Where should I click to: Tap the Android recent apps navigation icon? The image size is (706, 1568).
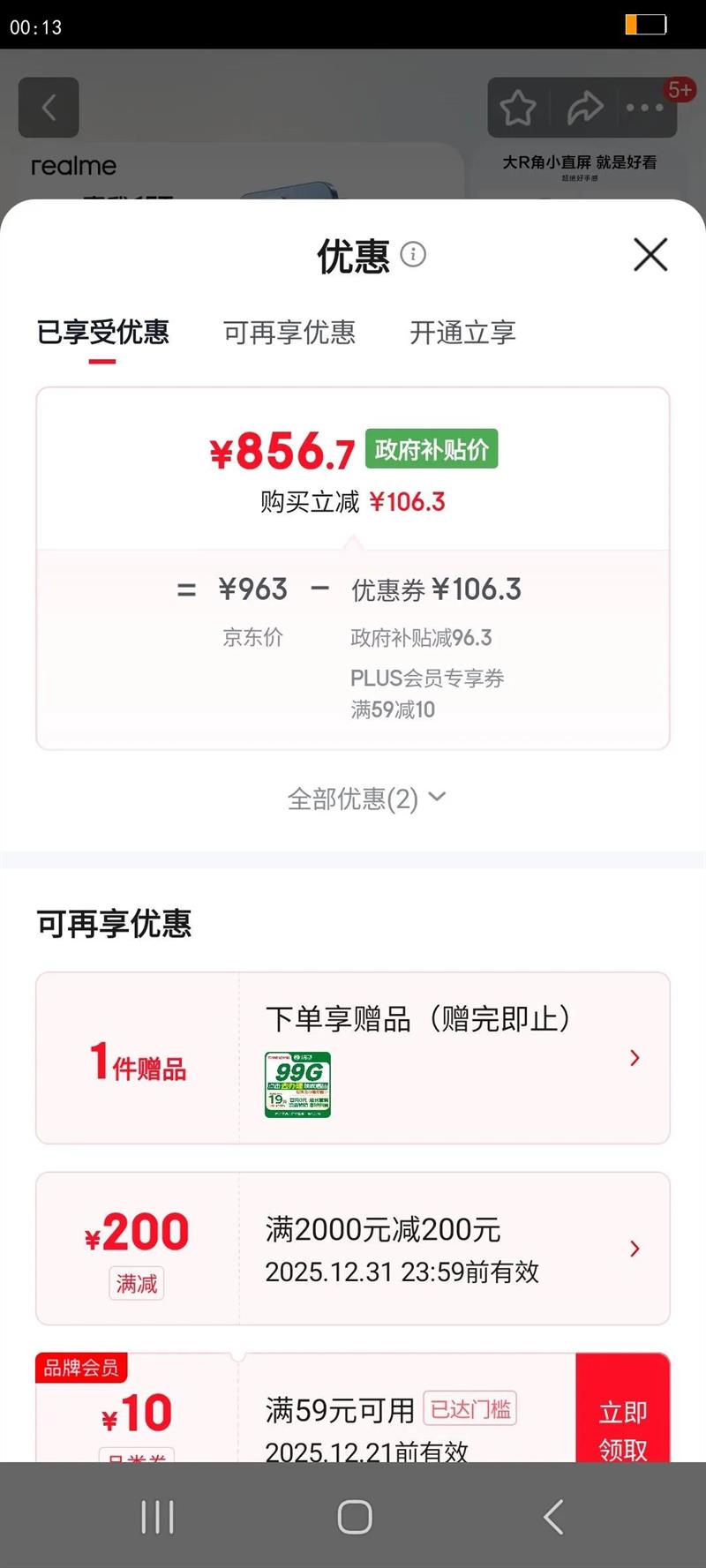click(157, 1517)
